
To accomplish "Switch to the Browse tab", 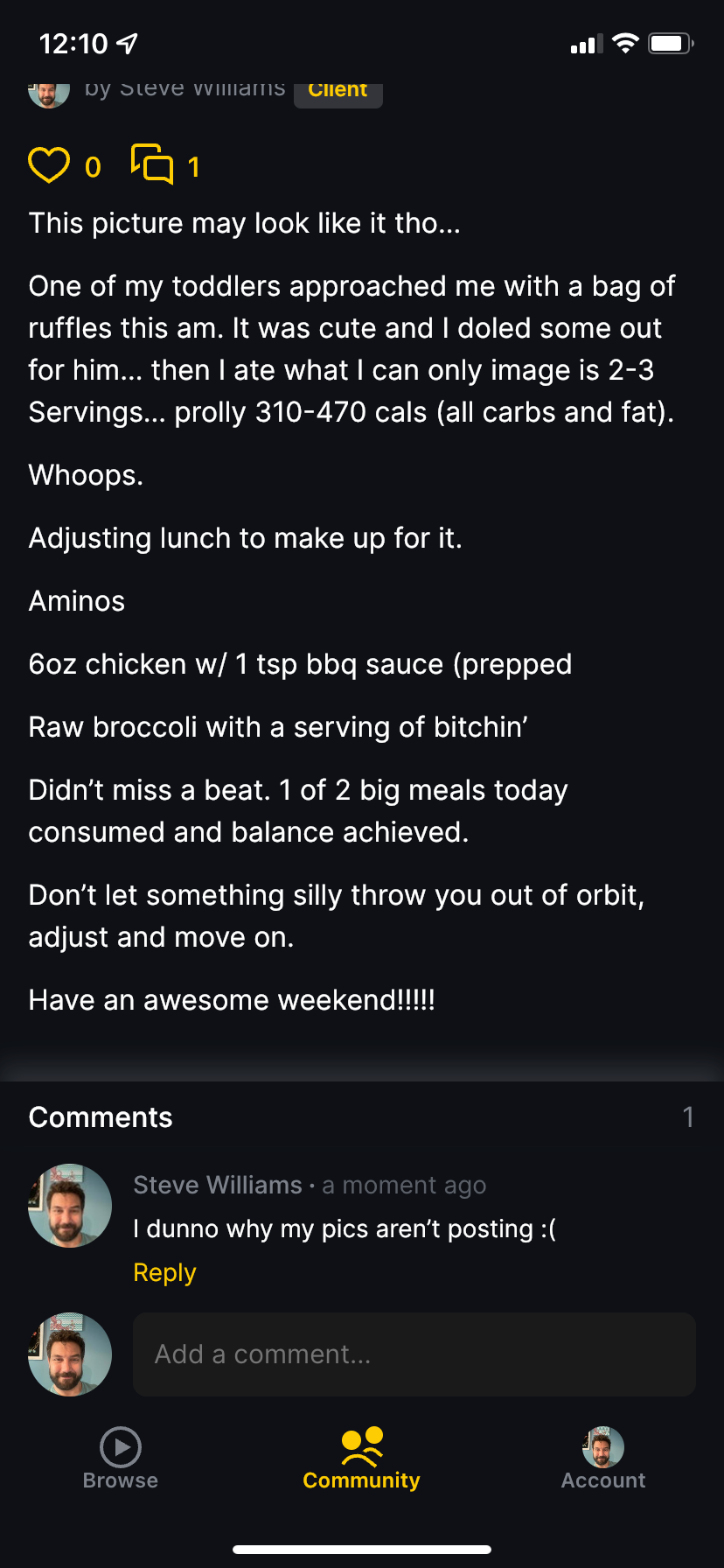I will pos(121,1459).
